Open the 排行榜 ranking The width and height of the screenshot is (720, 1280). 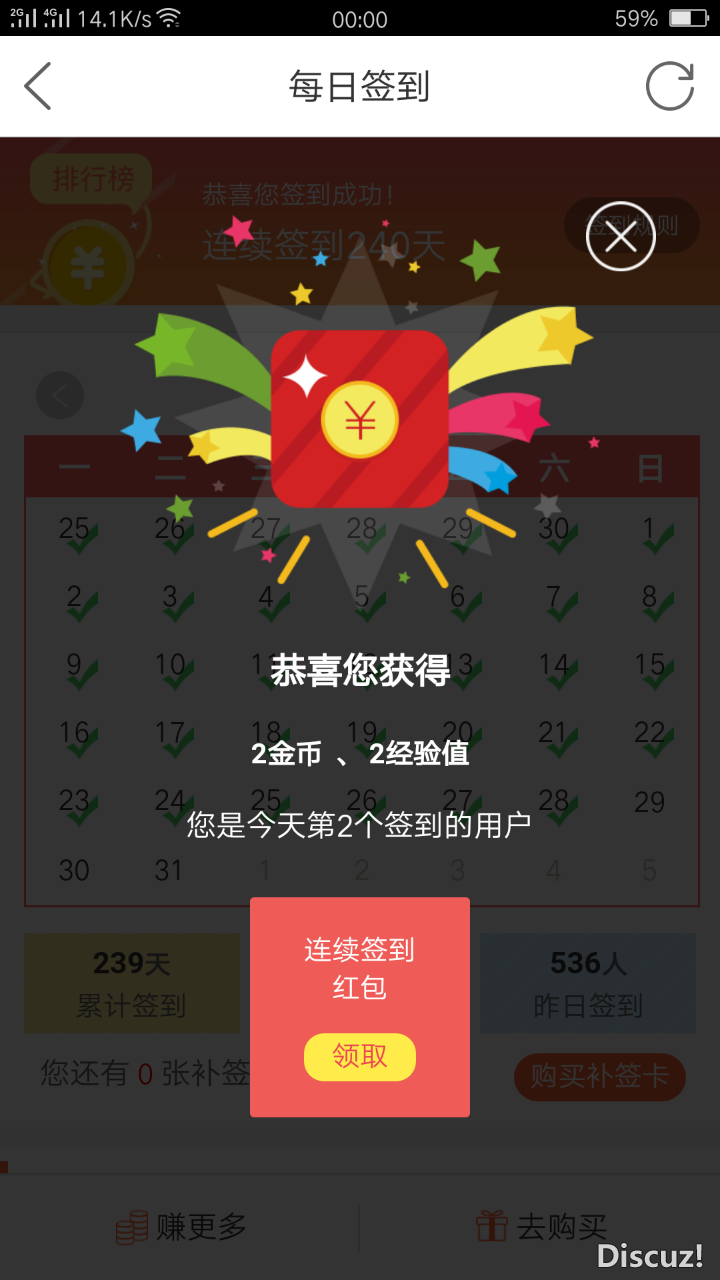[x=92, y=180]
